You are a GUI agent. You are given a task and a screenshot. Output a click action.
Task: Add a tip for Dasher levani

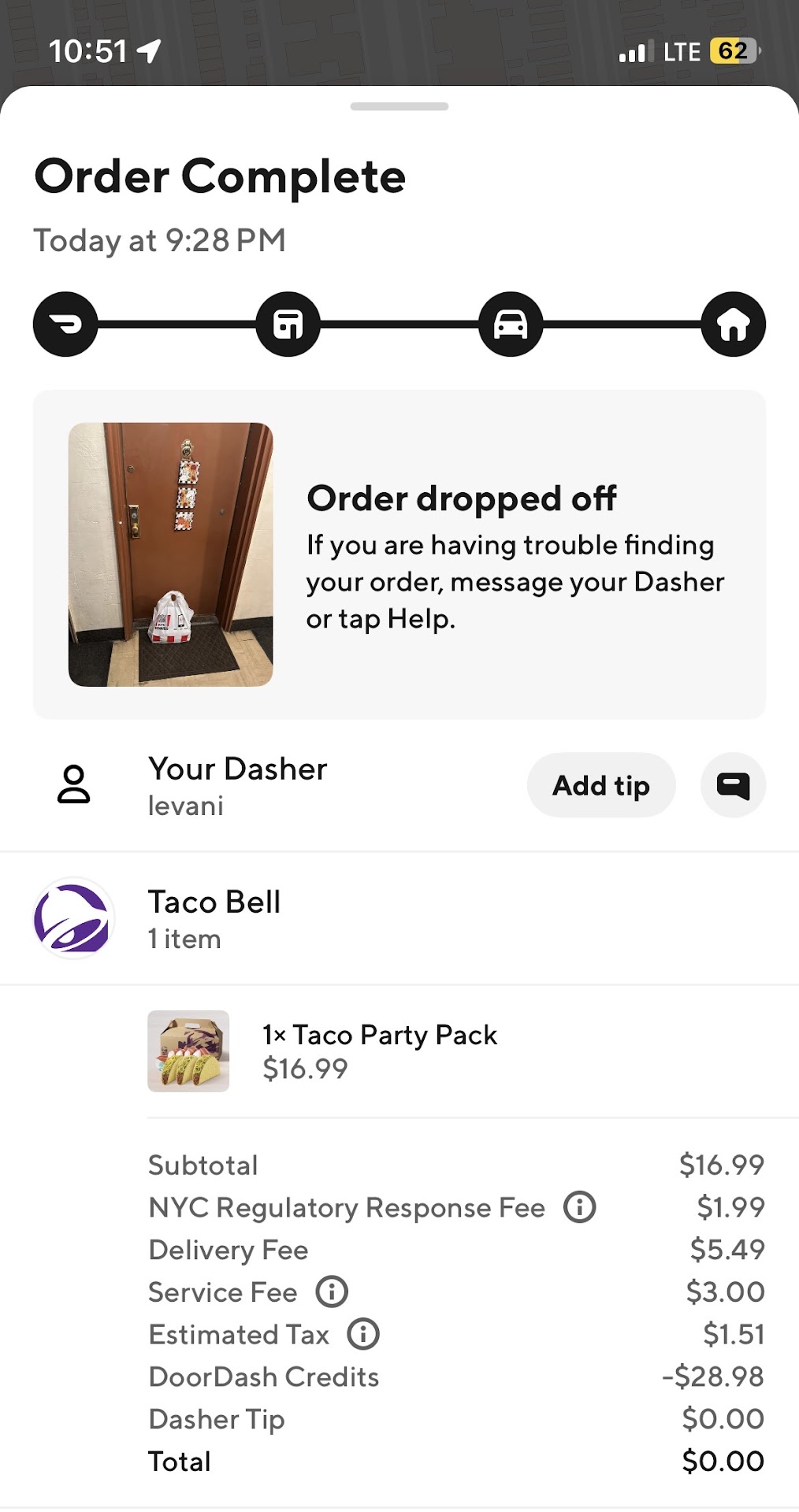[x=600, y=785]
